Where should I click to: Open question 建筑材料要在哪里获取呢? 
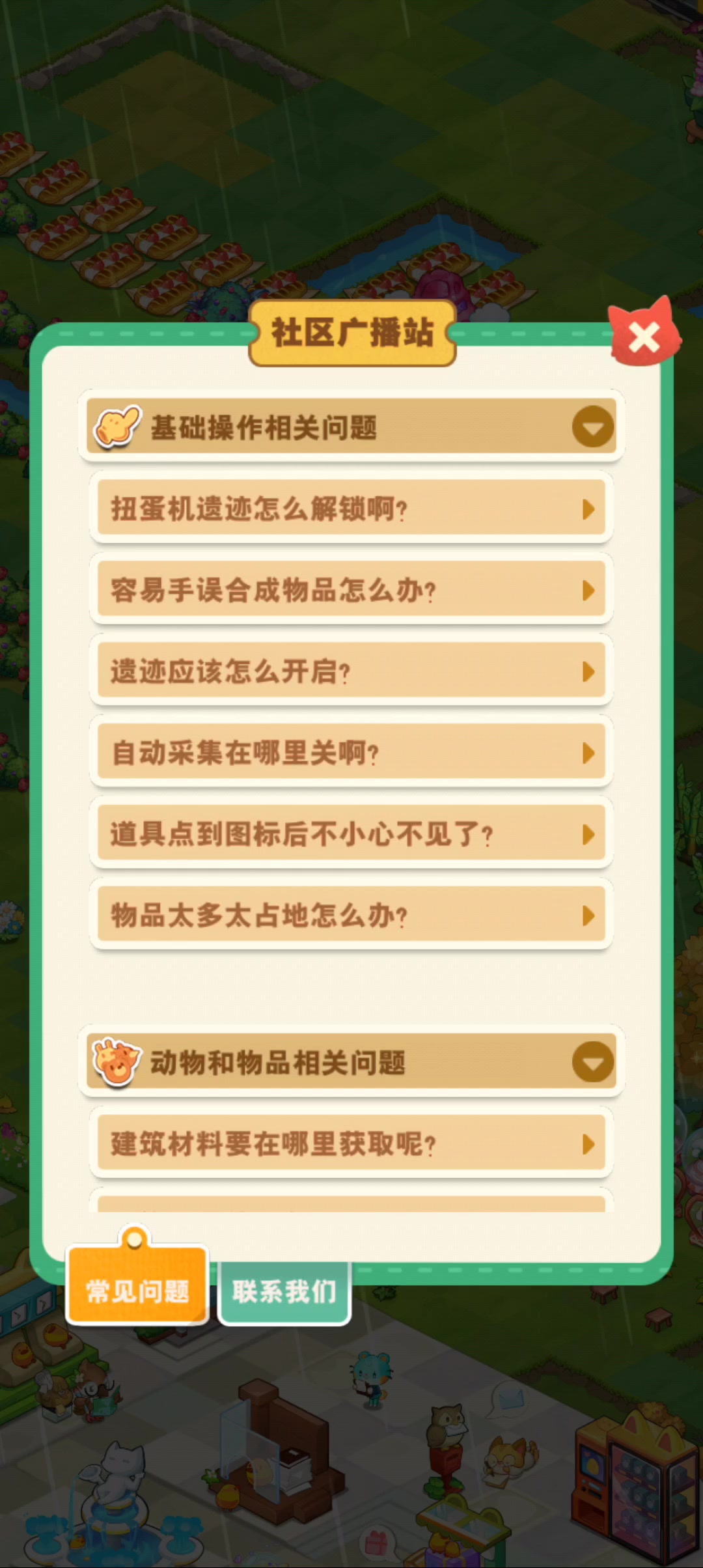click(351, 1143)
